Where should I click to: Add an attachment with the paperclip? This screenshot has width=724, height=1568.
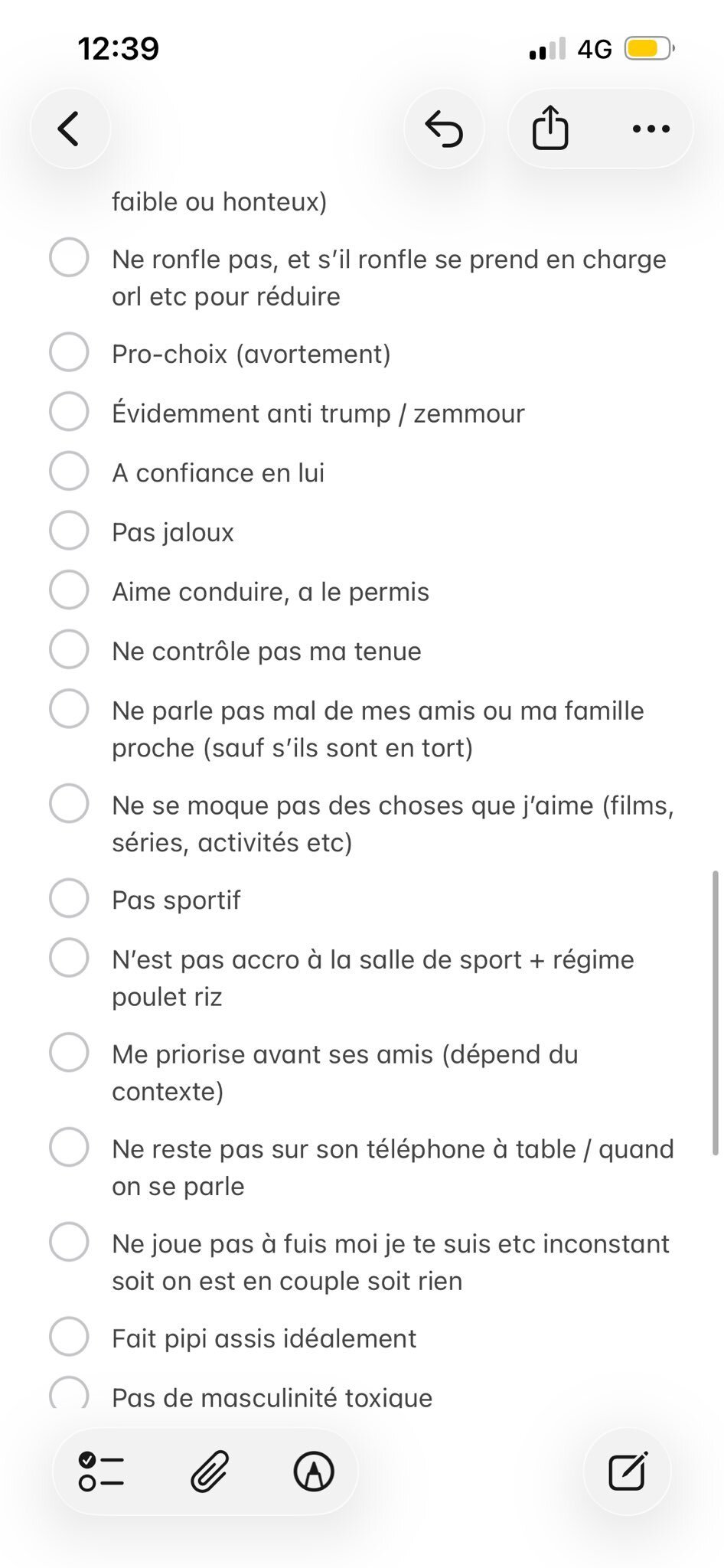pos(209,1472)
